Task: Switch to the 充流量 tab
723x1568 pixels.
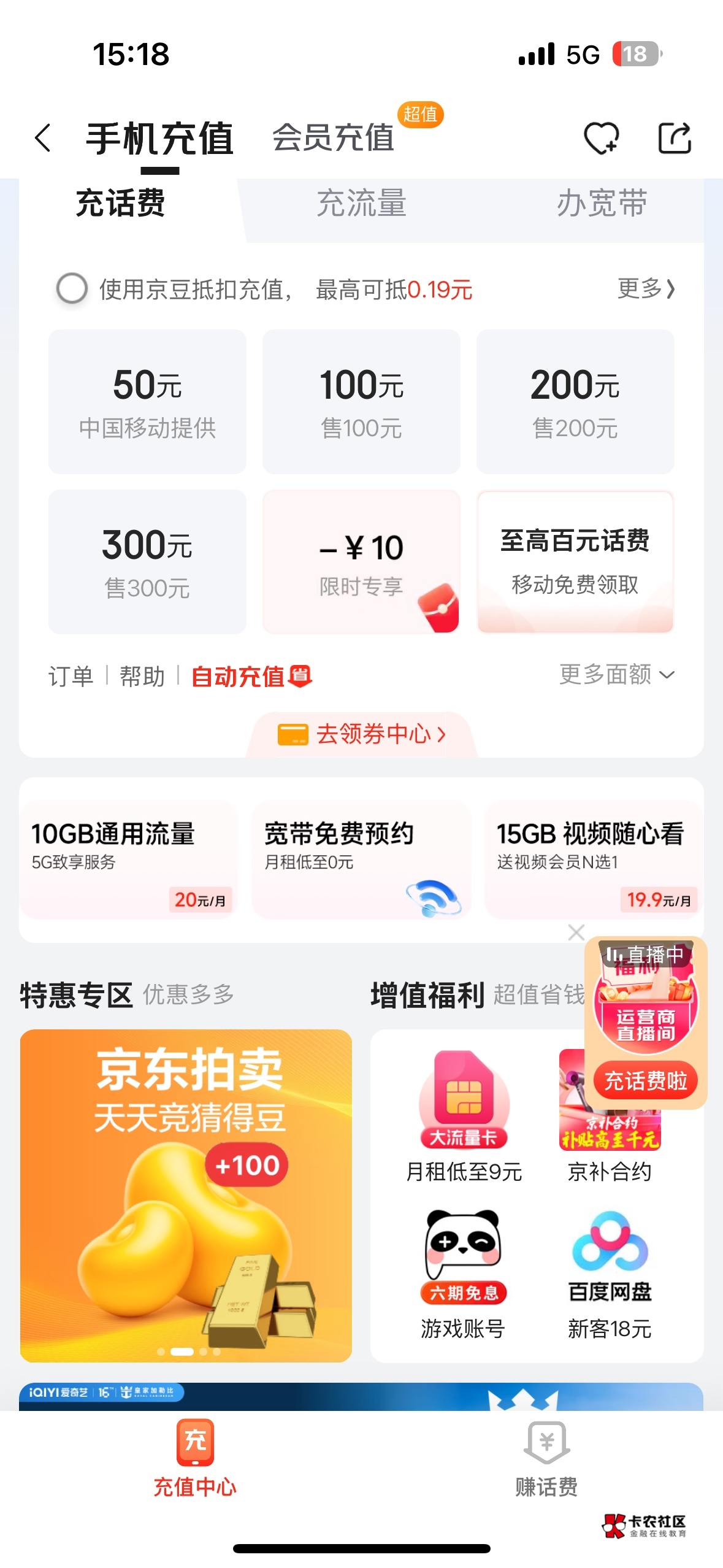Action: [361, 203]
